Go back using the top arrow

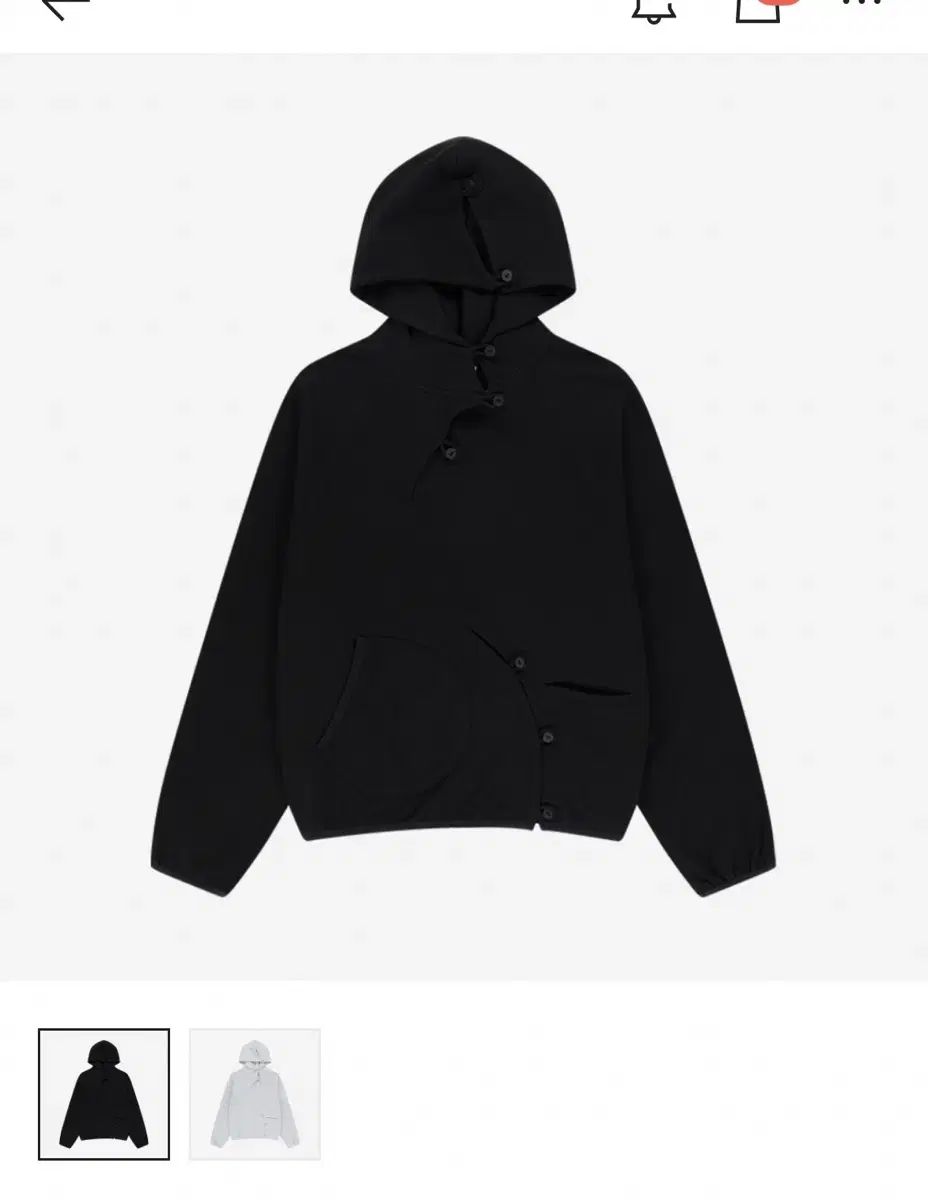coord(65,8)
